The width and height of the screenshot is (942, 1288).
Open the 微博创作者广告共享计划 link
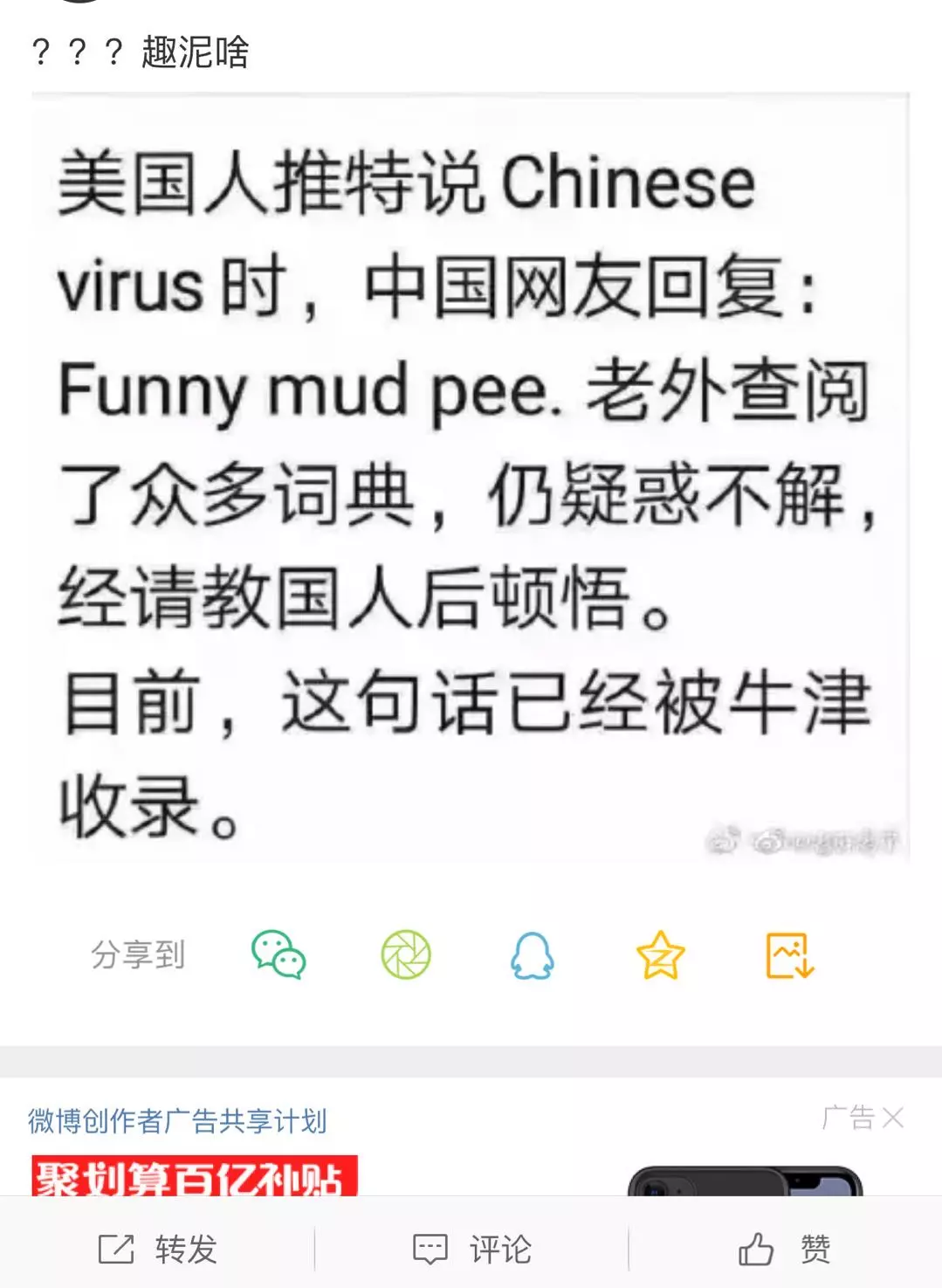point(177,1120)
